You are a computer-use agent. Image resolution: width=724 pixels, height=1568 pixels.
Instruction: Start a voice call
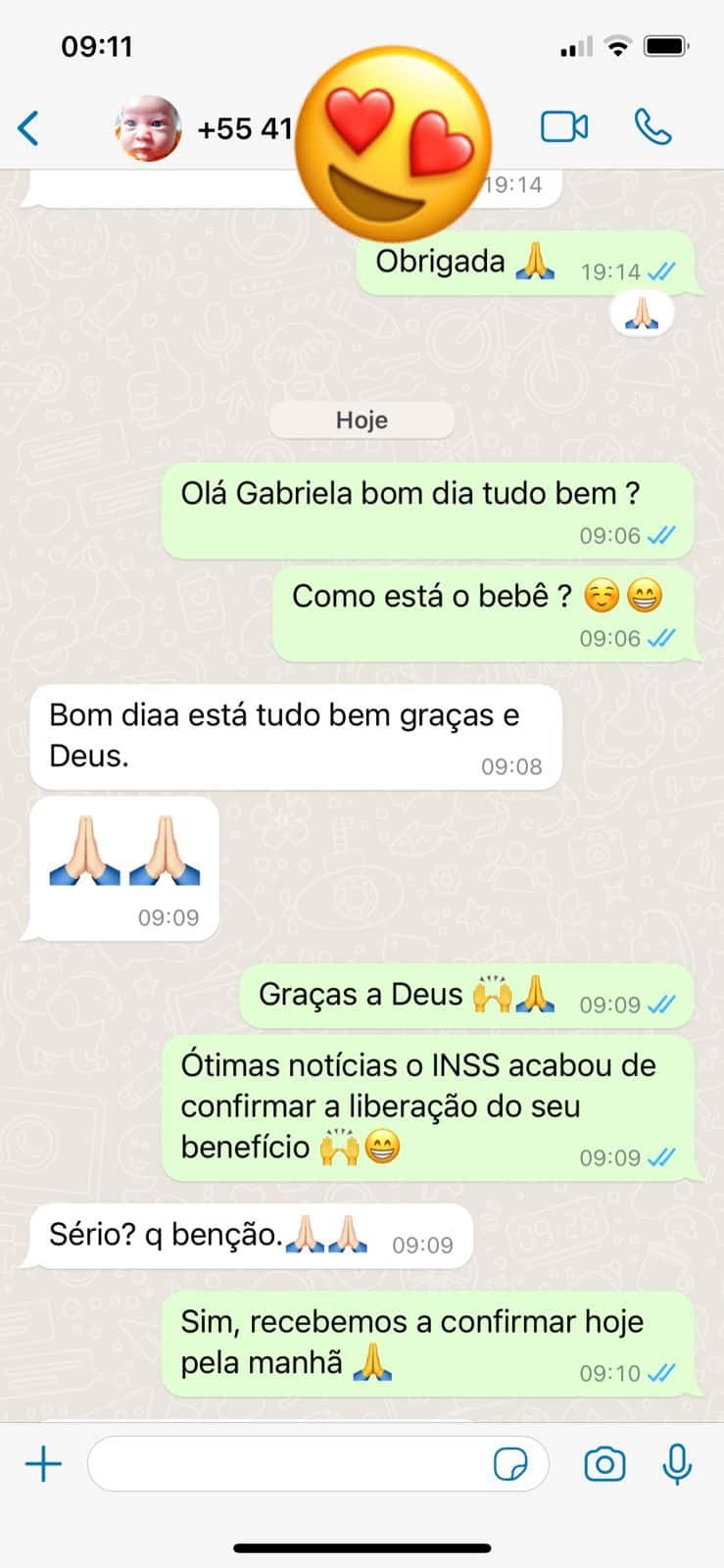652,127
